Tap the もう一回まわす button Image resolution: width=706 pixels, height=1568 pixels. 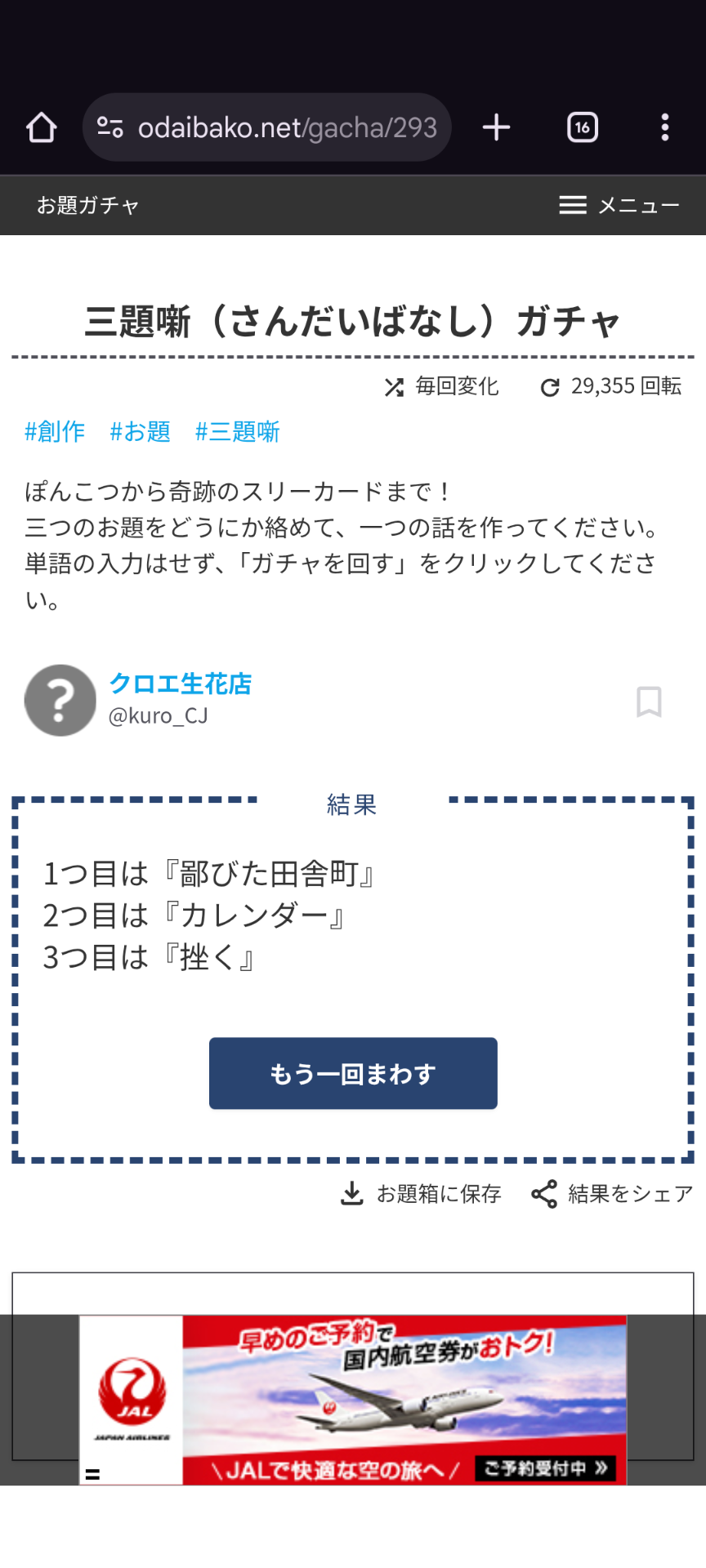[353, 1073]
